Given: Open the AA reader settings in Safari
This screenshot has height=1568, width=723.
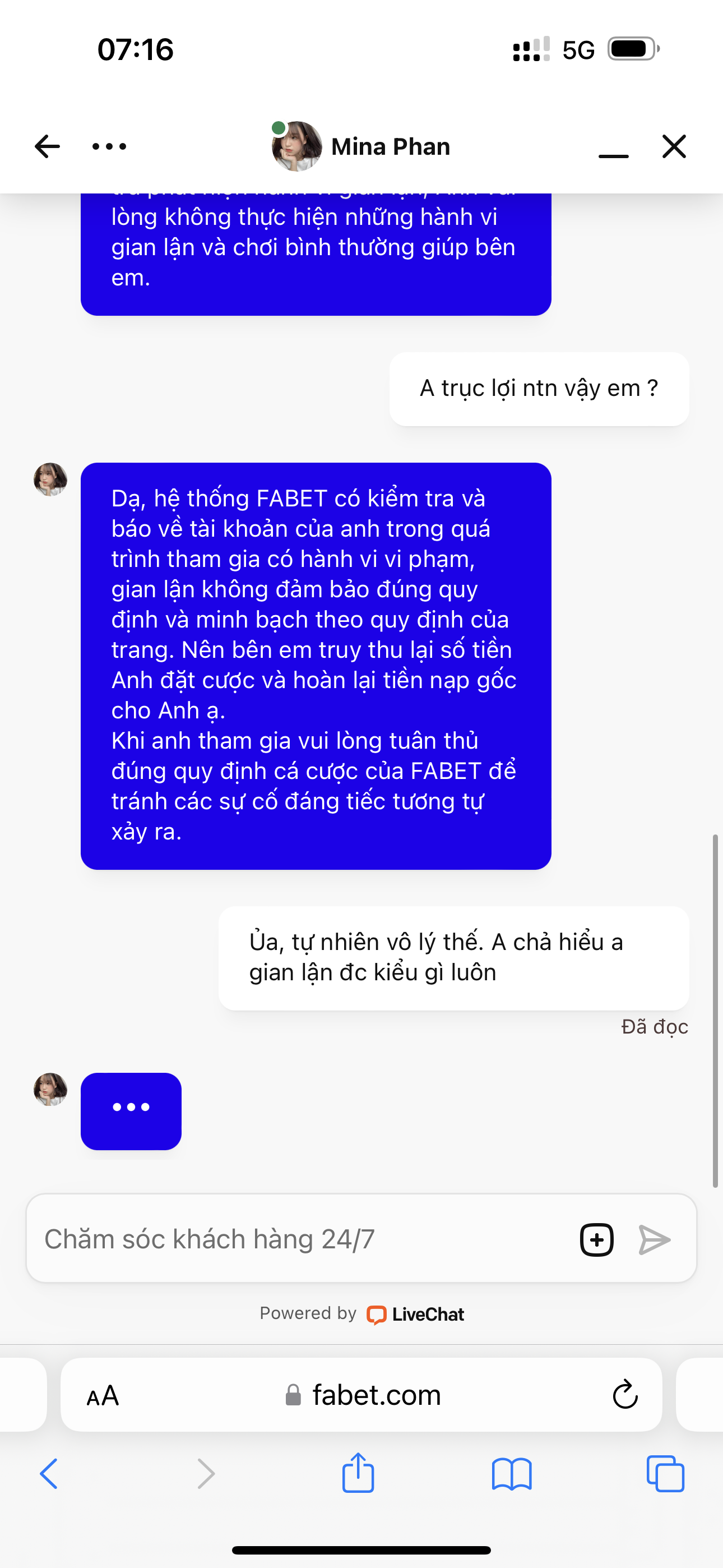Looking at the screenshot, I should tap(102, 1395).
